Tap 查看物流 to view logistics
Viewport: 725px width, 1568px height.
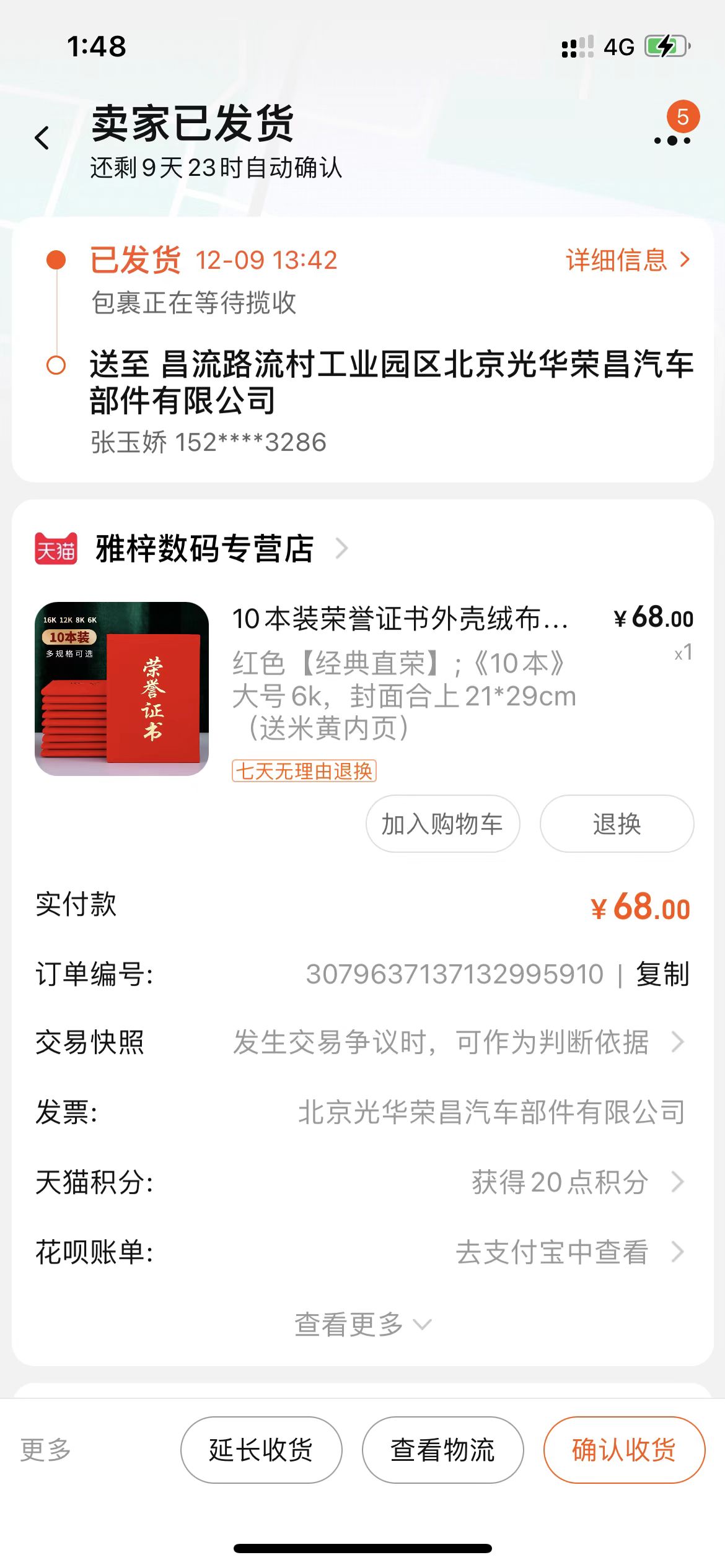point(442,1450)
